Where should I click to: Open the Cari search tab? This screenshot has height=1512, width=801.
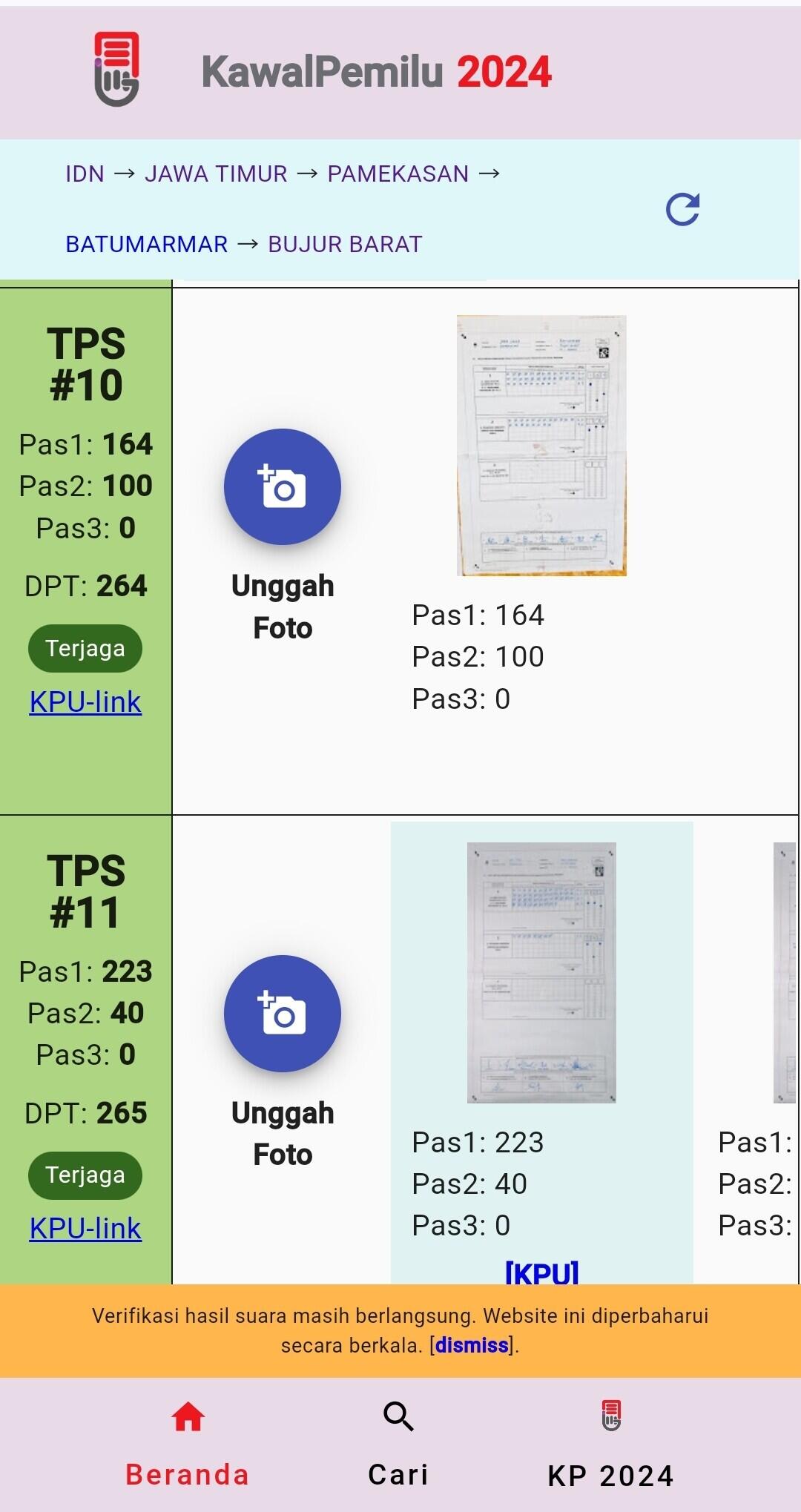click(x=398, y=1442)
